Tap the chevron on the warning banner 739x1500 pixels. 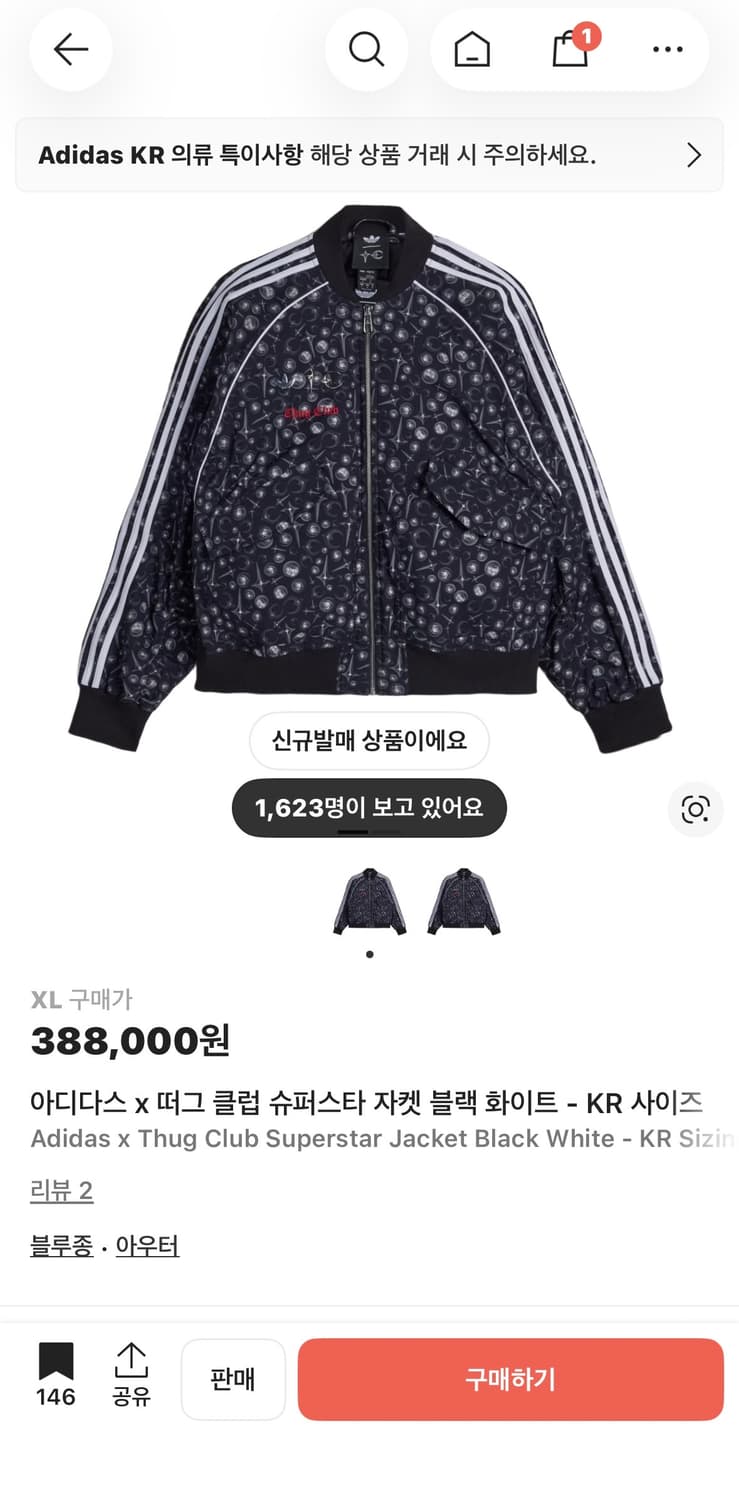click(694, 155)
